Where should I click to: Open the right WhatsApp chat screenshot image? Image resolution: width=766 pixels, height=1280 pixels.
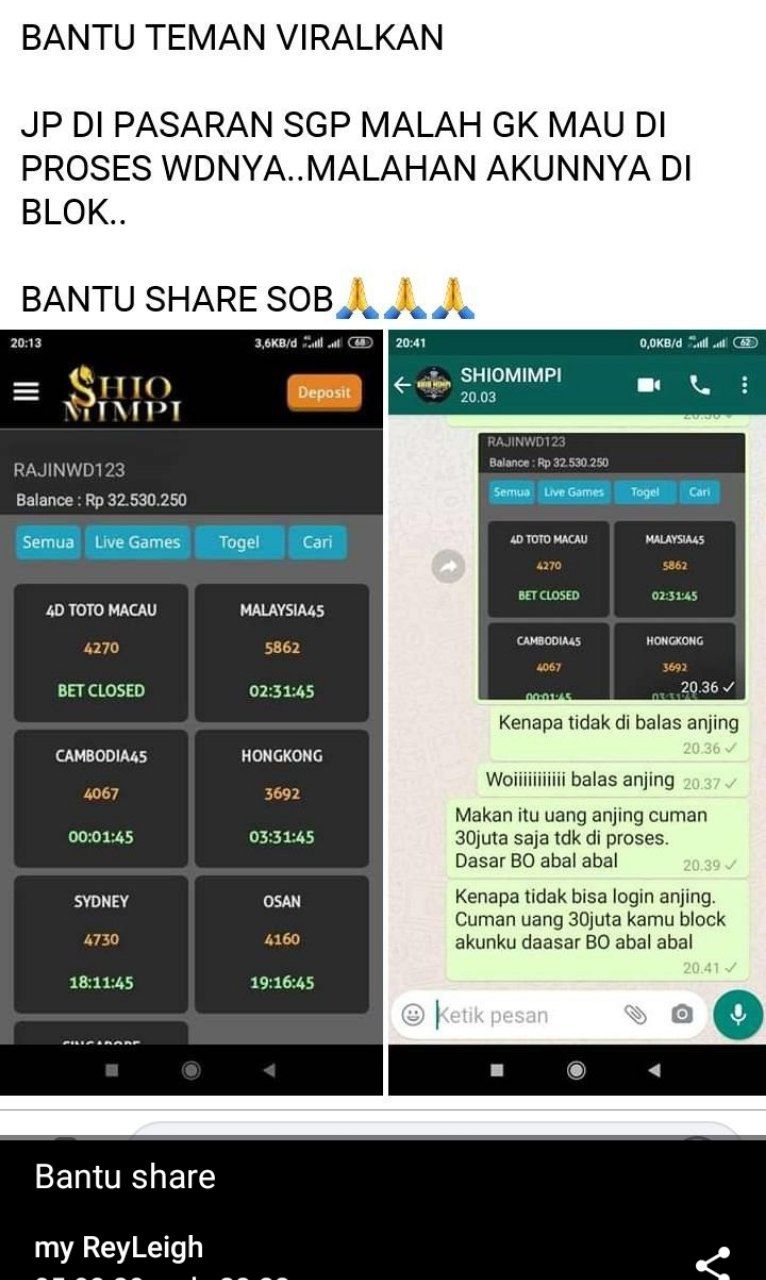pyautogui.click(x=576, y=710)
